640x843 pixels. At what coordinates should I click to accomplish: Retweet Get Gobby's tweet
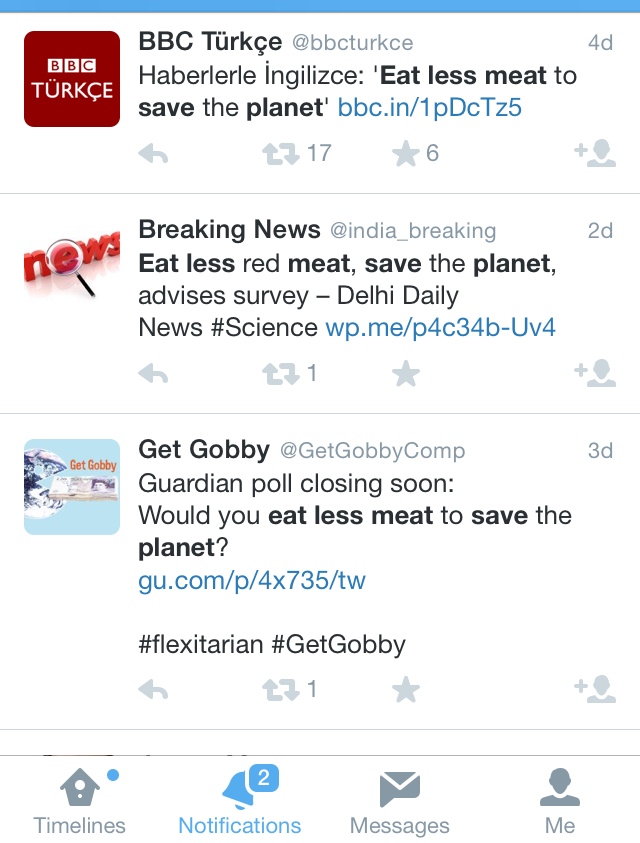[x=277, y=690]
